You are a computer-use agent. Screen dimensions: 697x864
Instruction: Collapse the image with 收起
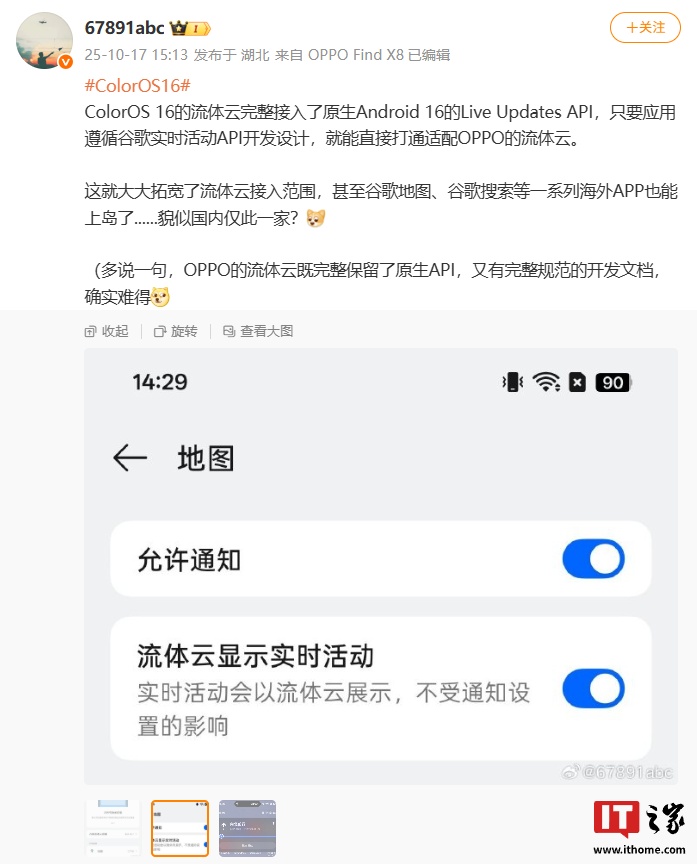(x=107, y=331)
